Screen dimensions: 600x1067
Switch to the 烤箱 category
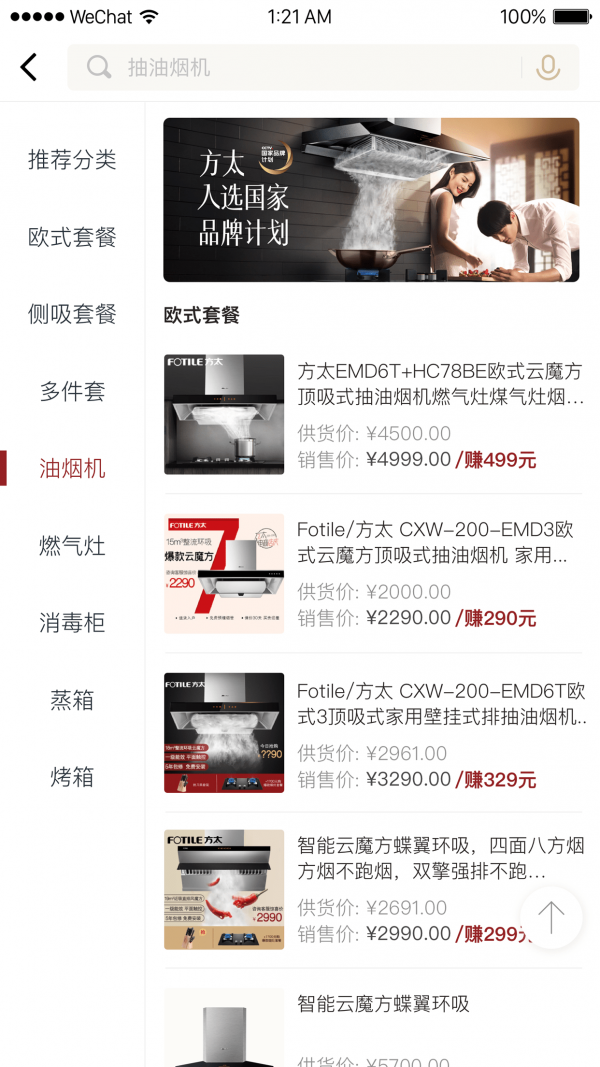coord(72,777)
